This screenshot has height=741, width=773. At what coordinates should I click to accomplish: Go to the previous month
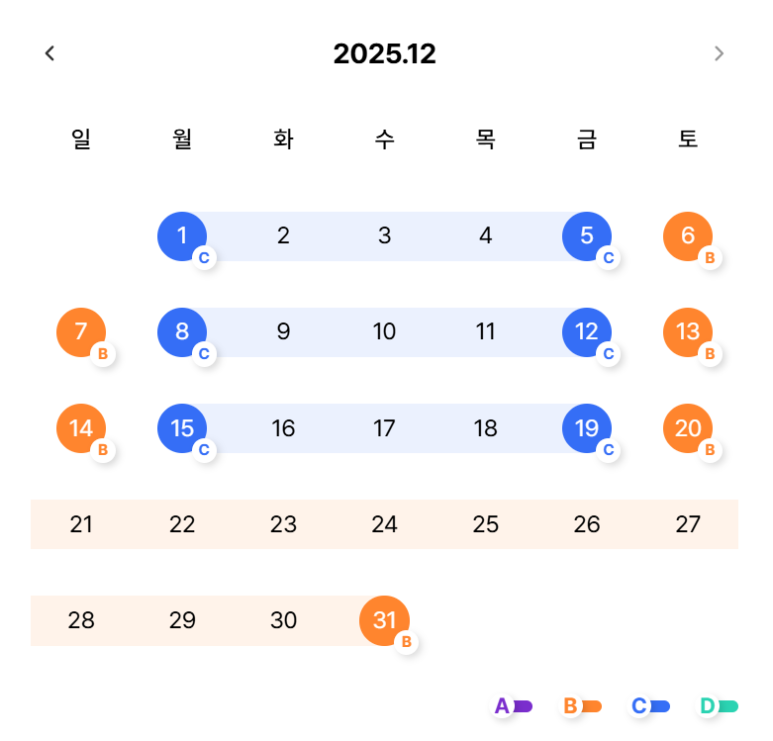(50, 53)
